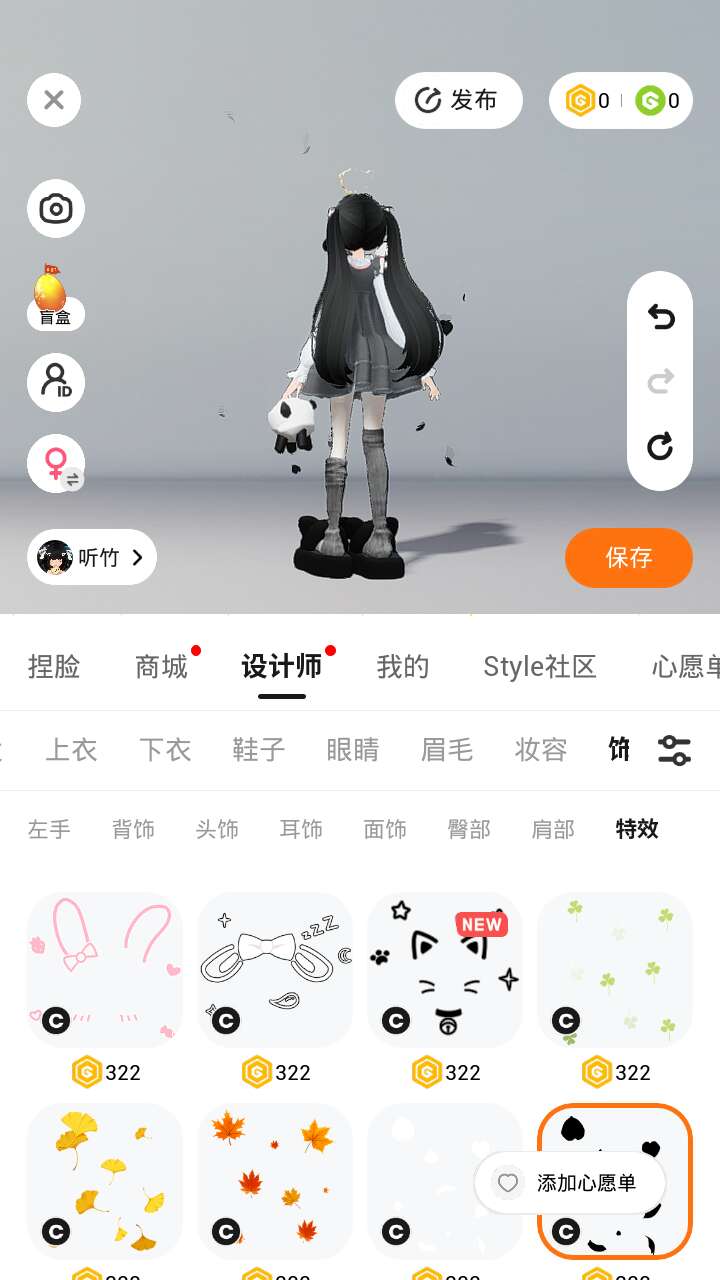The width and height of the screenshot is (720, 1280).
Task: Open the camera to take a photo
Action: [x=56, y=209]
